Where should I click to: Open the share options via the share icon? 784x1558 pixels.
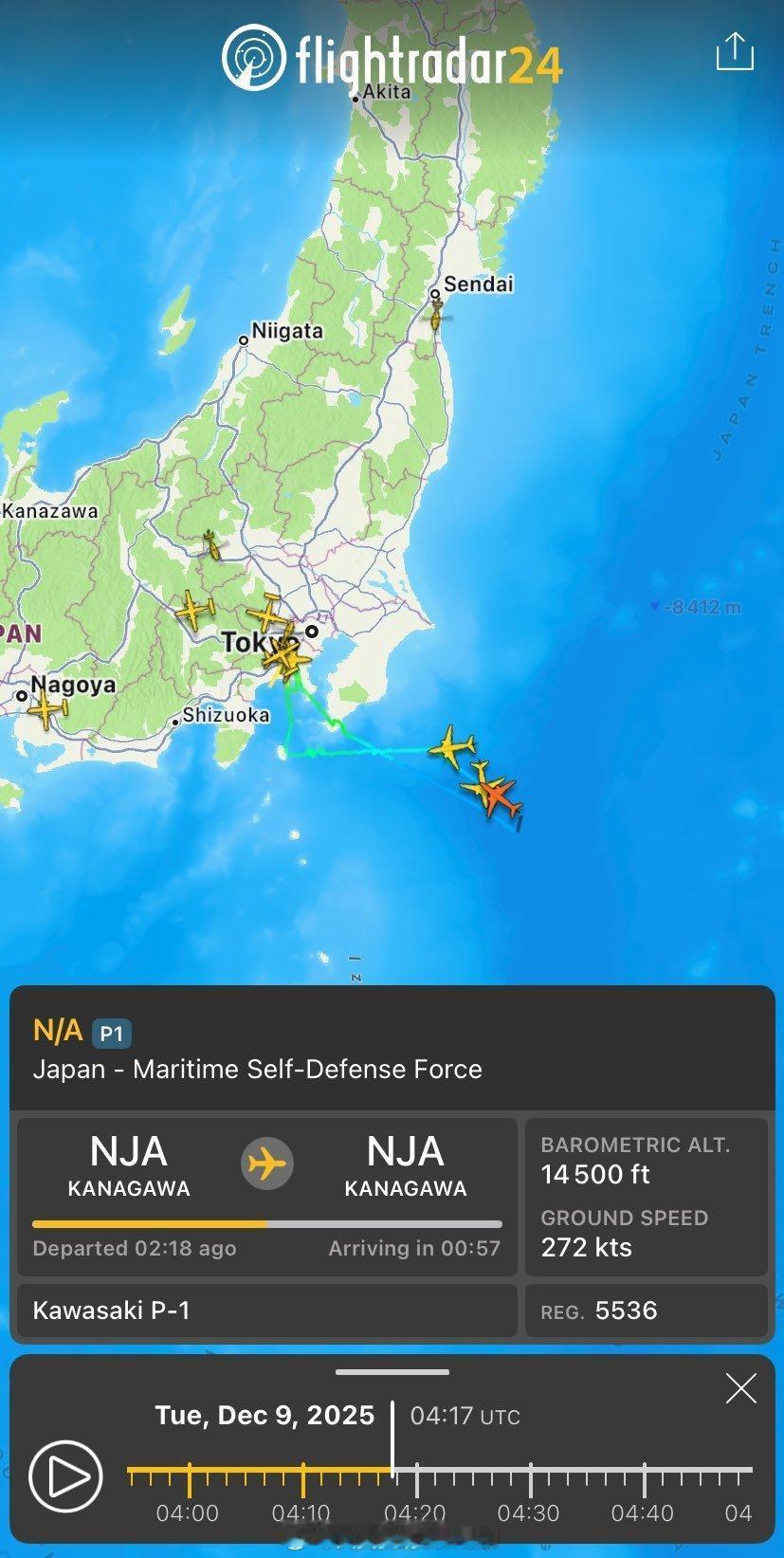tap(734, 54)
